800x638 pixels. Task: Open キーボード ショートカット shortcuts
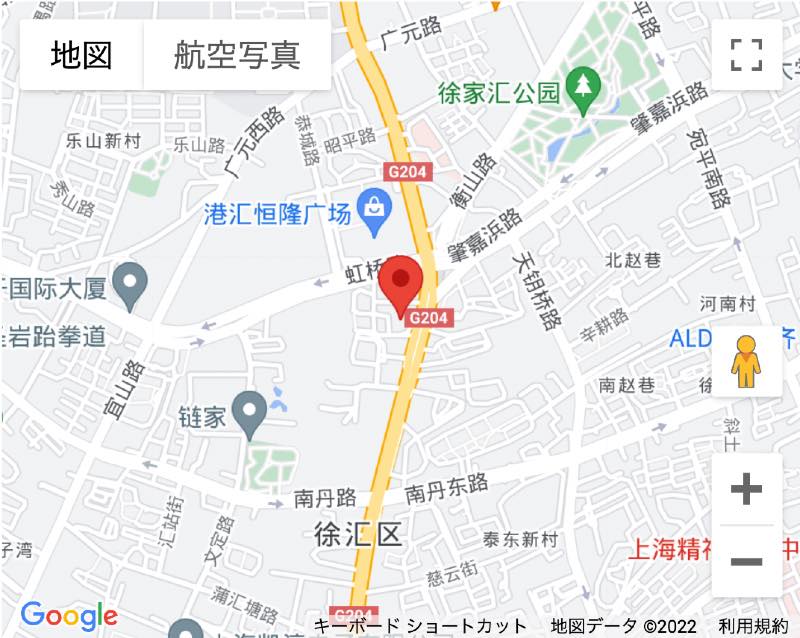(x=420, y=626)
